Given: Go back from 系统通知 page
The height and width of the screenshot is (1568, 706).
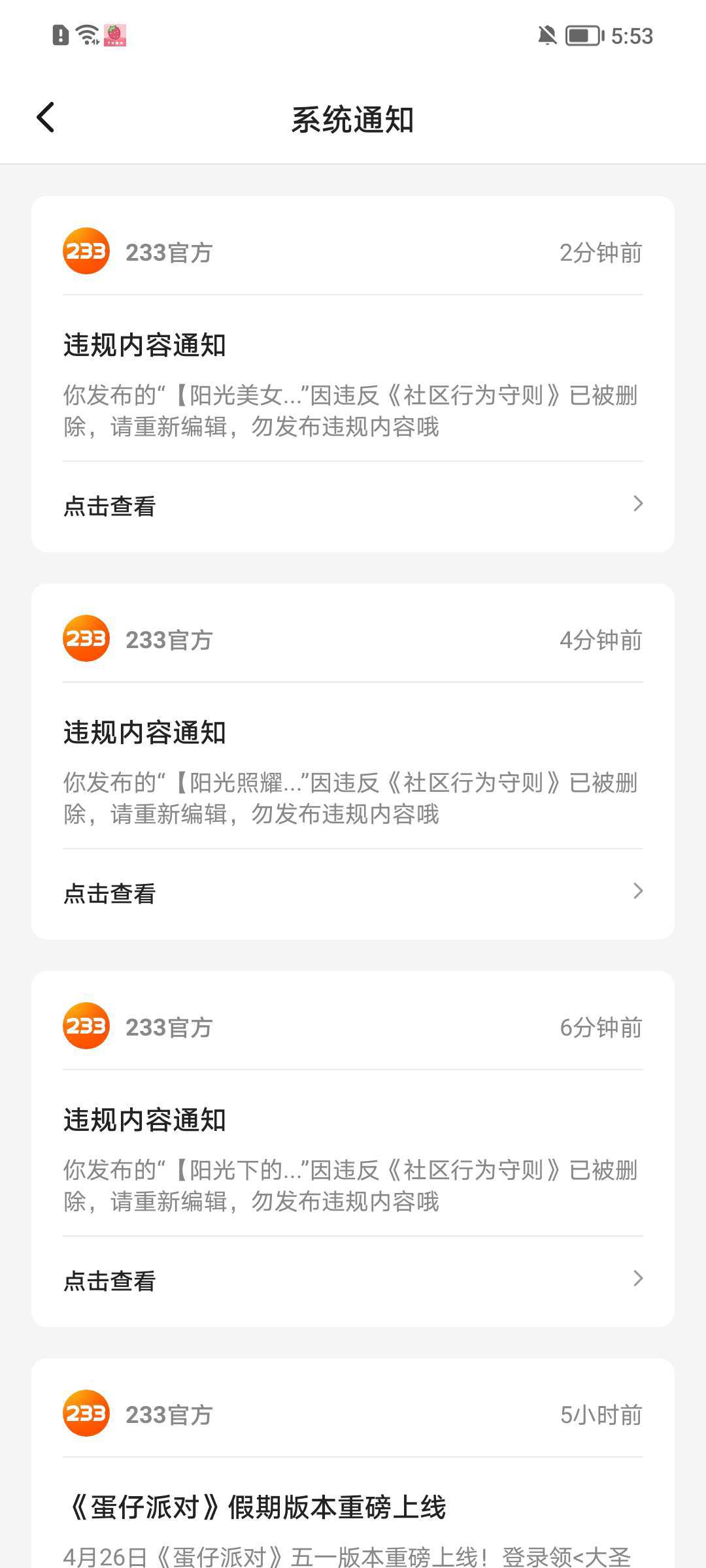Looking at the screenshot, I should pos(45,118).
